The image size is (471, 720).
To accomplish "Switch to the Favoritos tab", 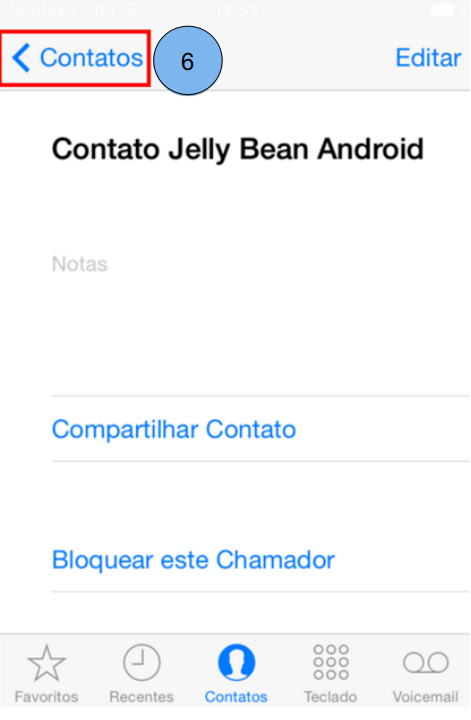I will pyautogui.click(x=46, y=674).
